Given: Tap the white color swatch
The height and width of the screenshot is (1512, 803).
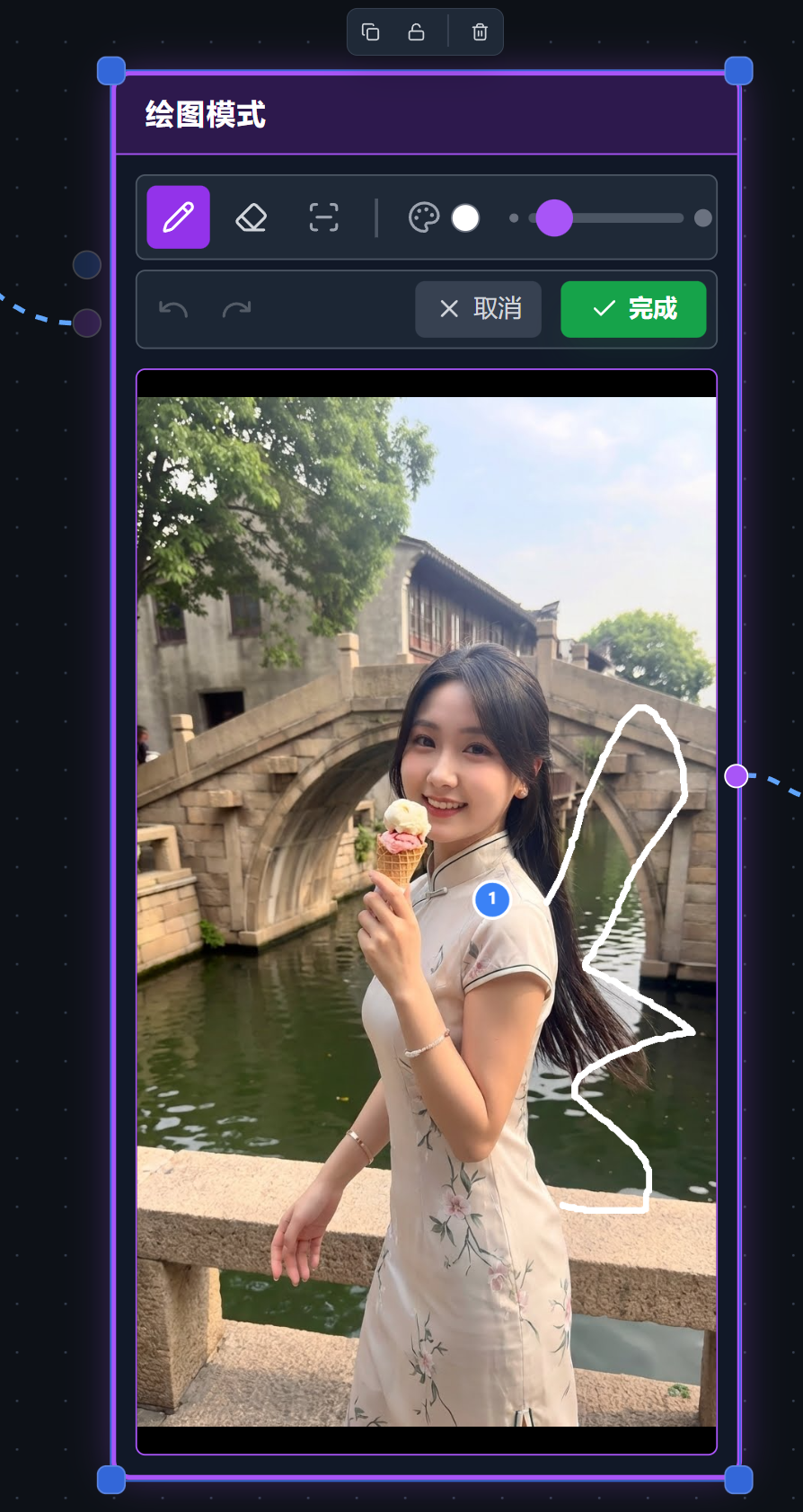Looking at the screenshot, I should coord(465,217).
